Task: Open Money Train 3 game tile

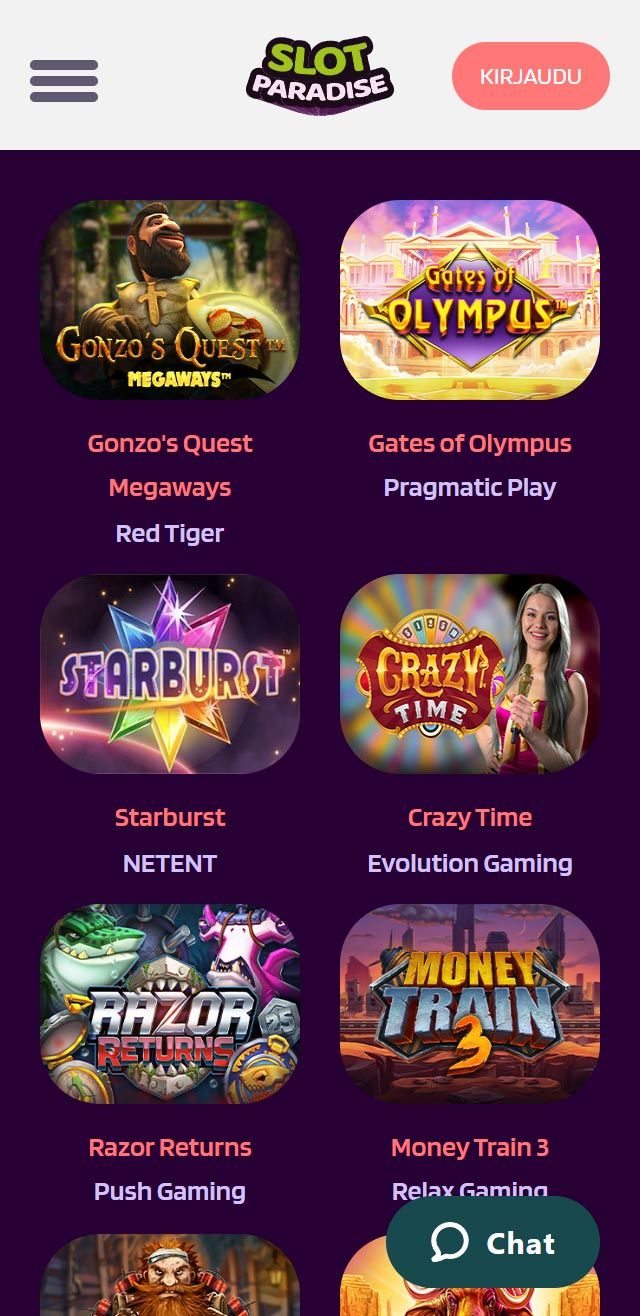Action: (x=470, y=1004)
